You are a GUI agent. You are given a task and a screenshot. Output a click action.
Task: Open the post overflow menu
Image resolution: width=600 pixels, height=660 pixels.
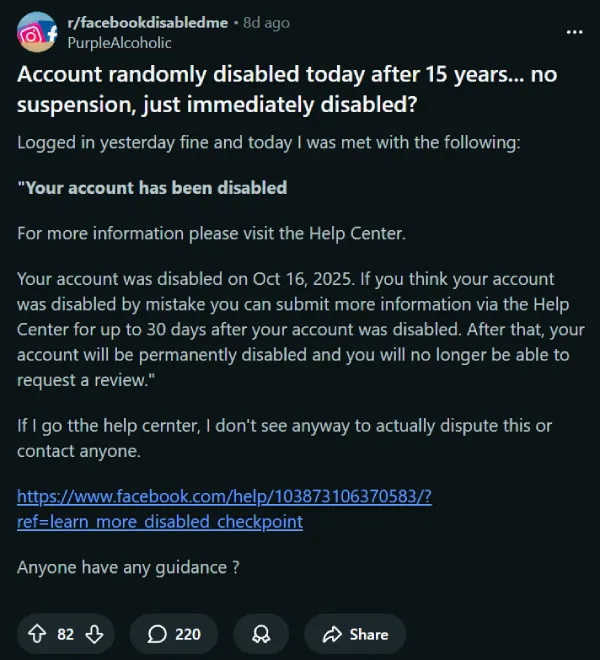pos(574,32)
